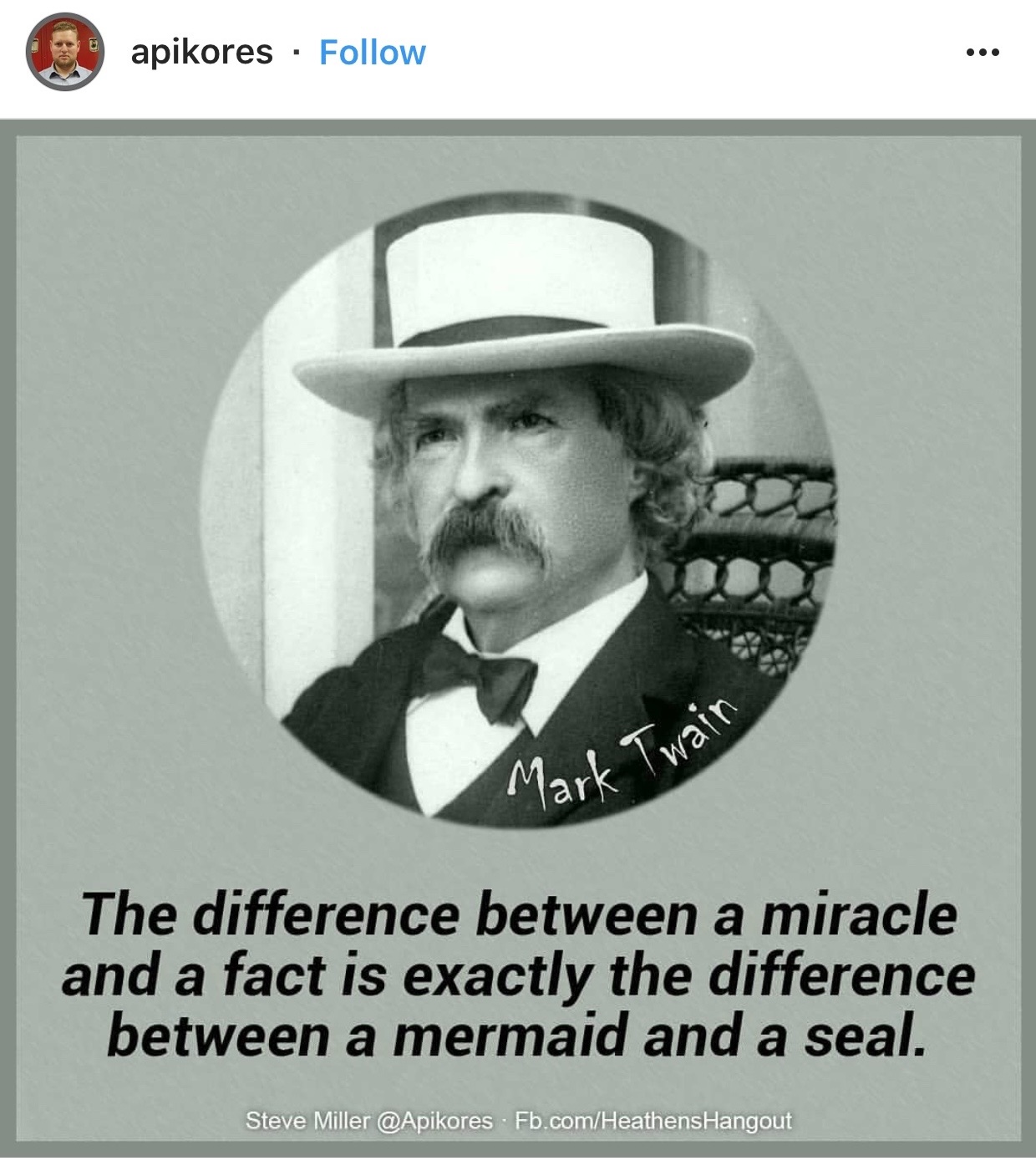Open apikores profile picture
This screenshot has width=1036, height=1176.
[64, 52]
